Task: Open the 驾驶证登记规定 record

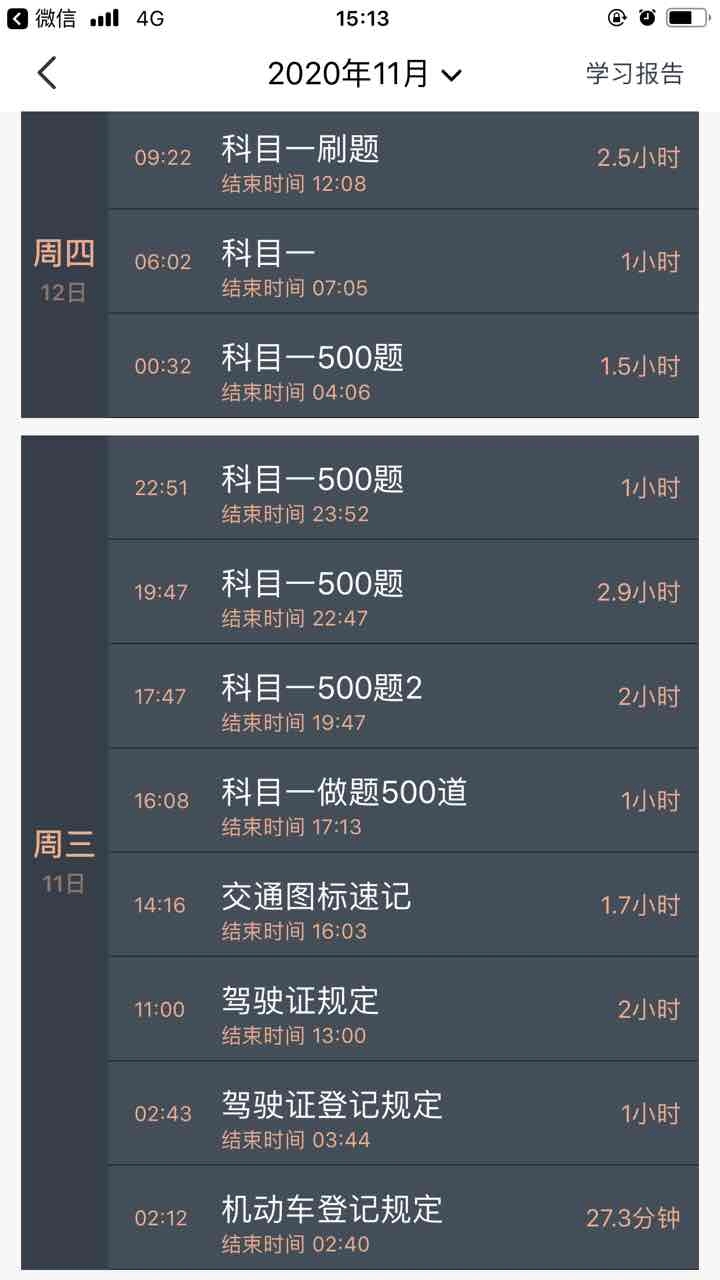Action: point(403,1114)
